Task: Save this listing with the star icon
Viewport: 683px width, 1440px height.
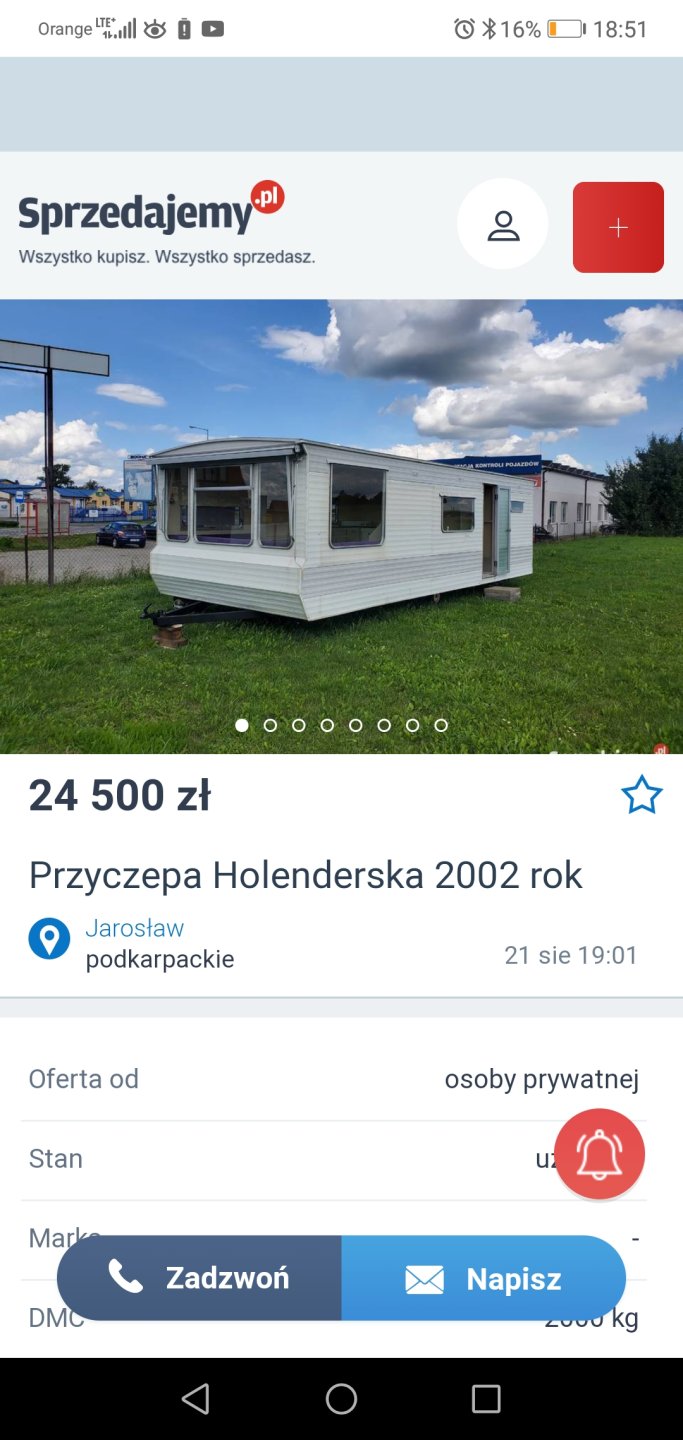Action: [x=641, y=795]
